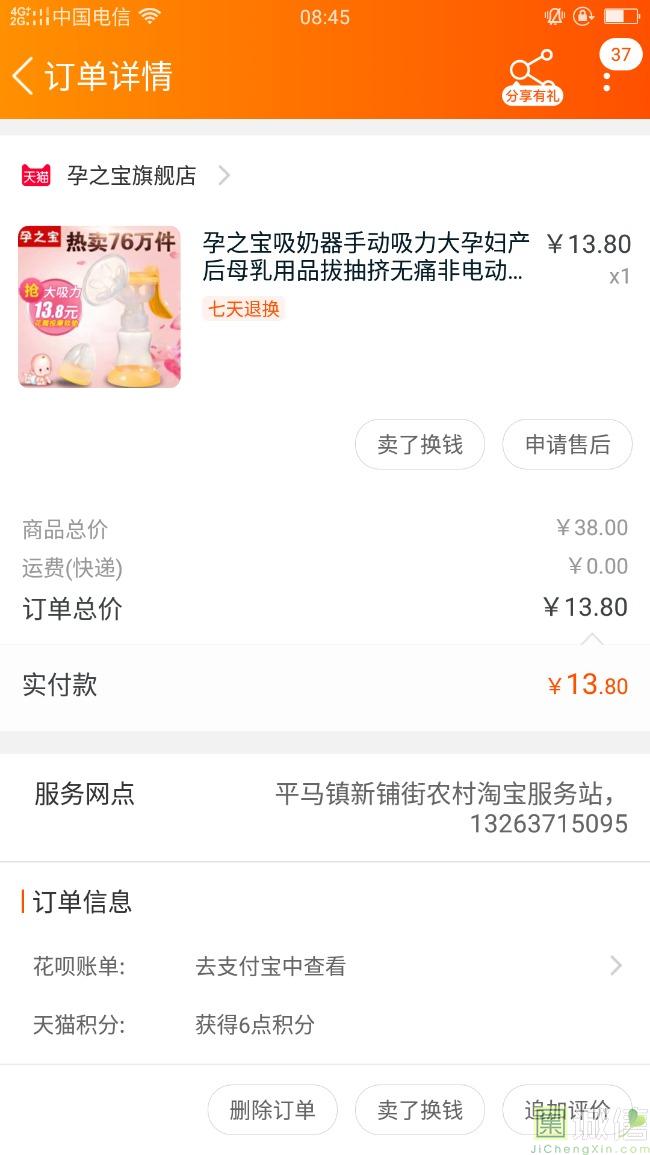Screen dimensions: 650x1155
Task: Apply for after-sales via 申请售后
Action: [567, 445]
